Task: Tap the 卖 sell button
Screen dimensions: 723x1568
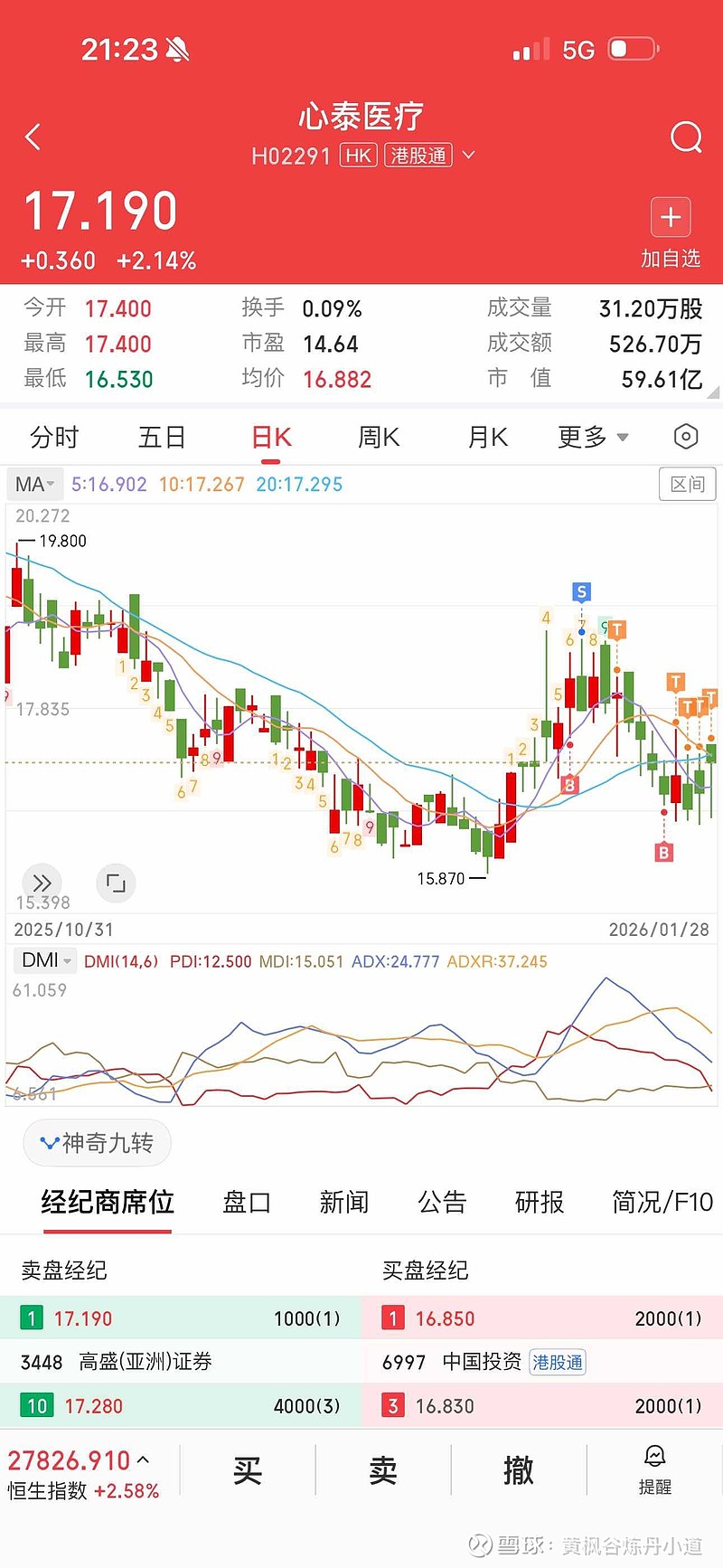Action: point(383,1471)
